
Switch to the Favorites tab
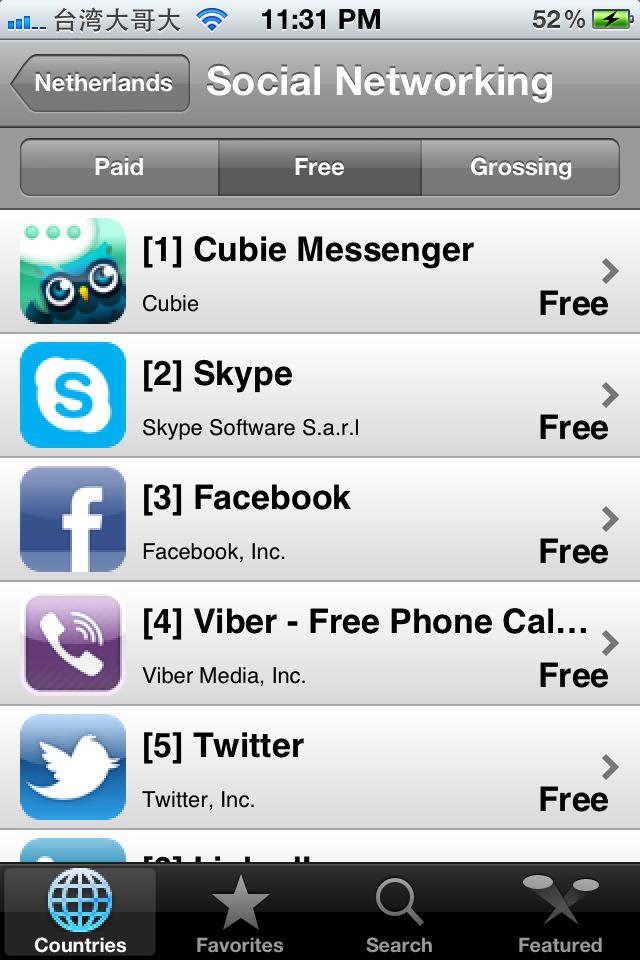(x=240, y=912)
